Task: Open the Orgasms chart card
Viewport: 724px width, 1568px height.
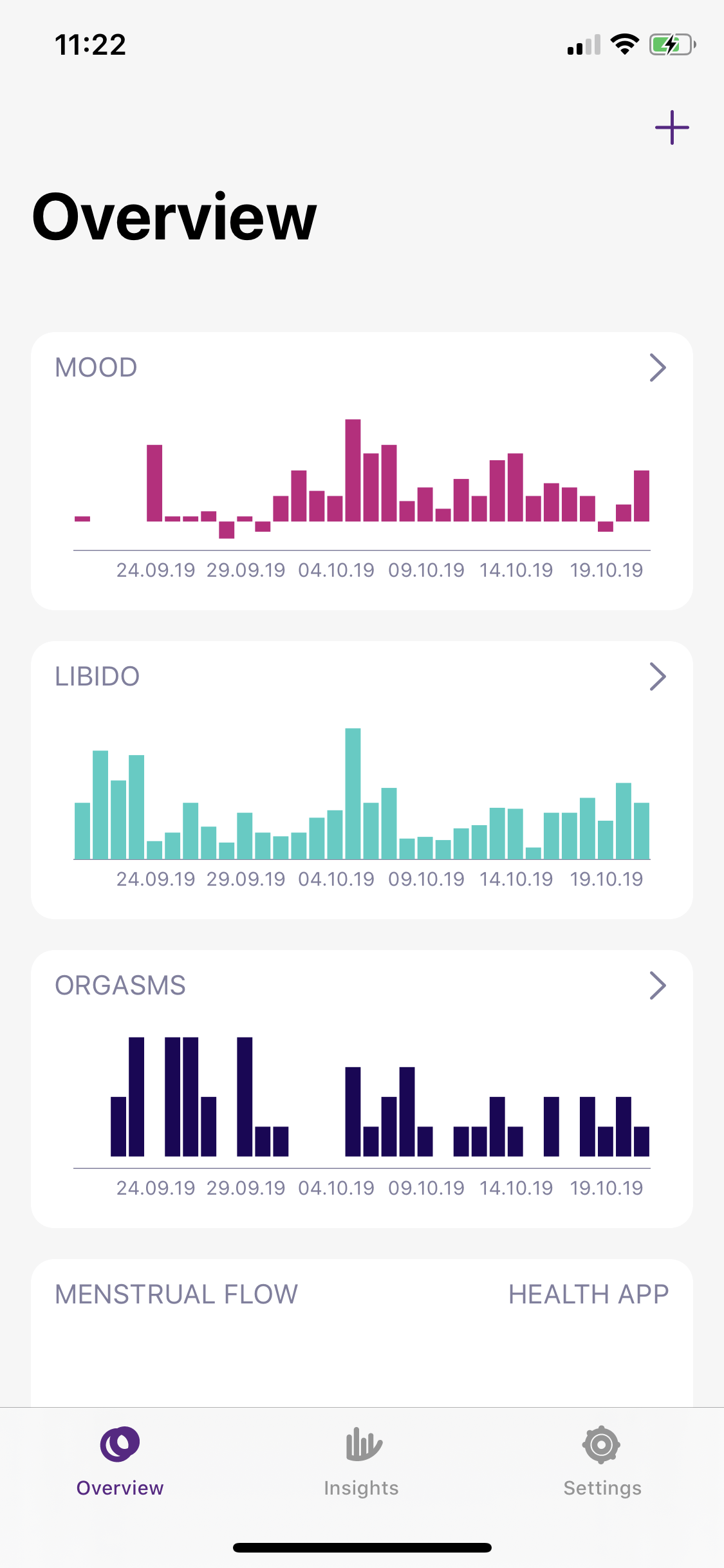Action: coord(362,1089)
